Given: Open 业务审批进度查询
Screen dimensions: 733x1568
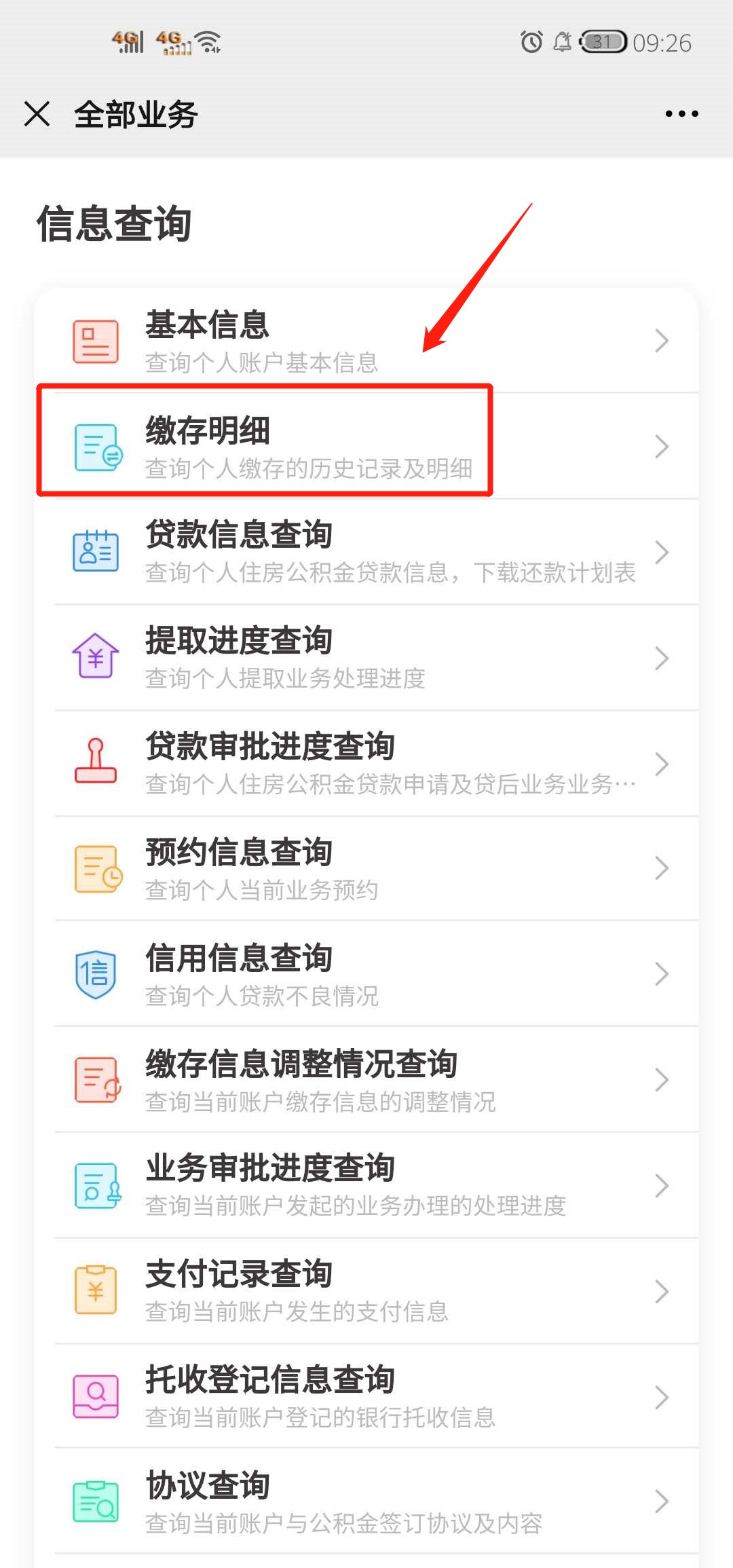Looking at the screenshot, I should pyautogui.click(x=366, y=1185).
